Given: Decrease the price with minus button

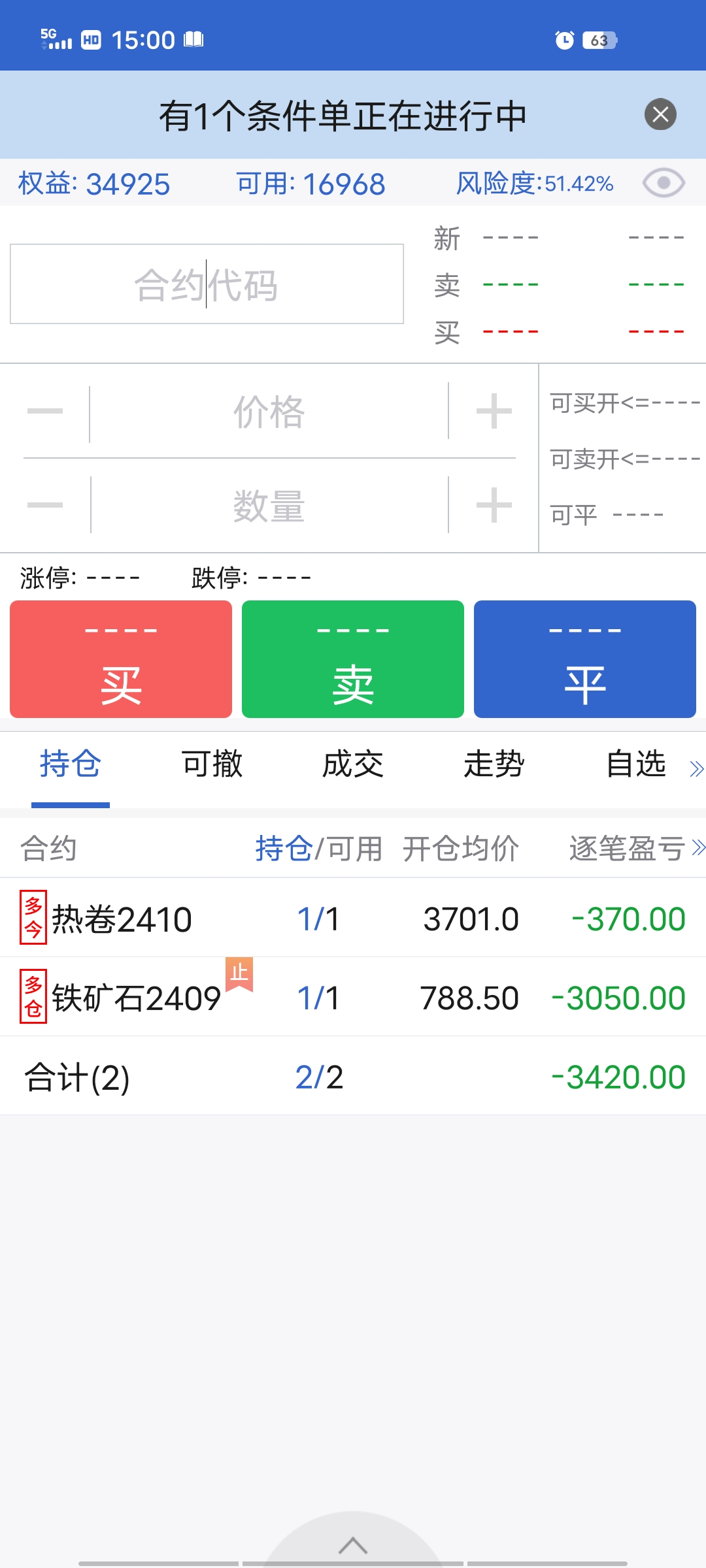Looking at the screenshot, I should click(45, 412).
